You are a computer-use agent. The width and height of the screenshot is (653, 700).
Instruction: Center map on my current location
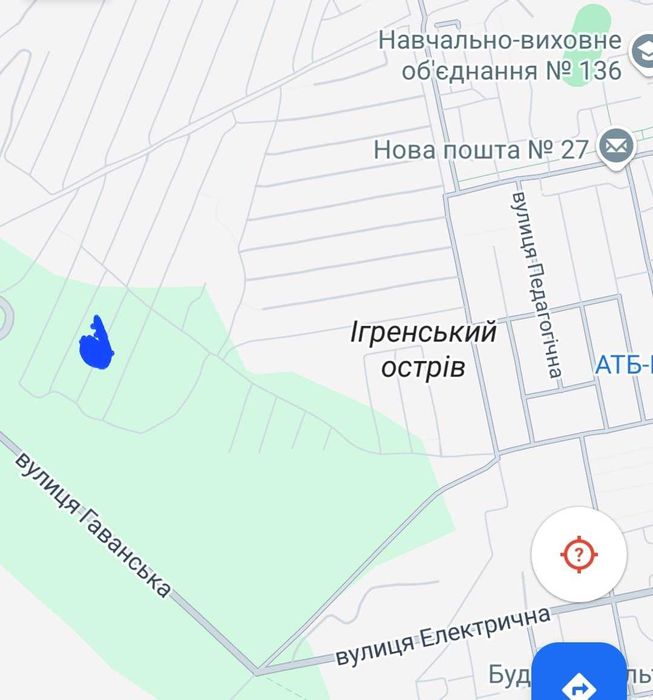coord(579,553)
